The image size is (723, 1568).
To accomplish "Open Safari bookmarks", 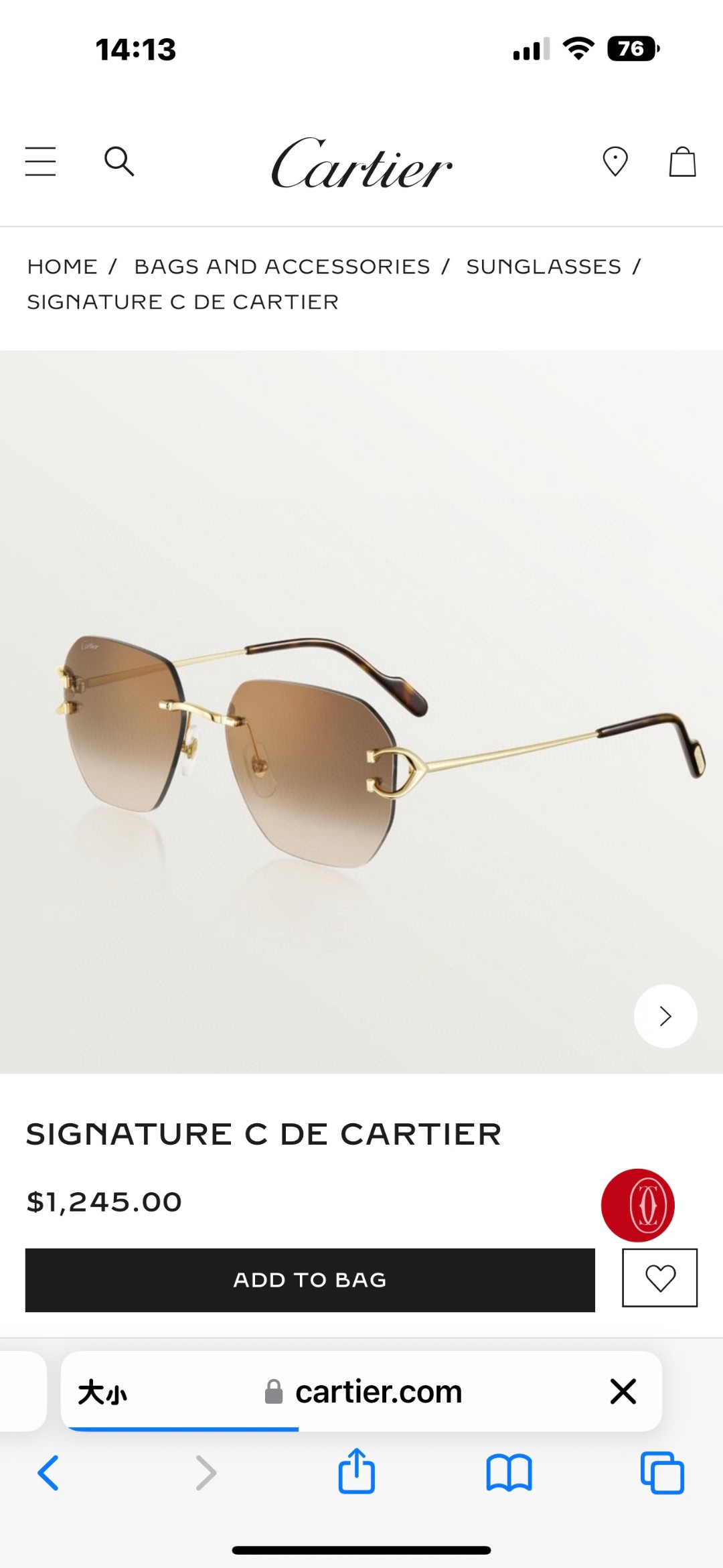I will 509,1473.
